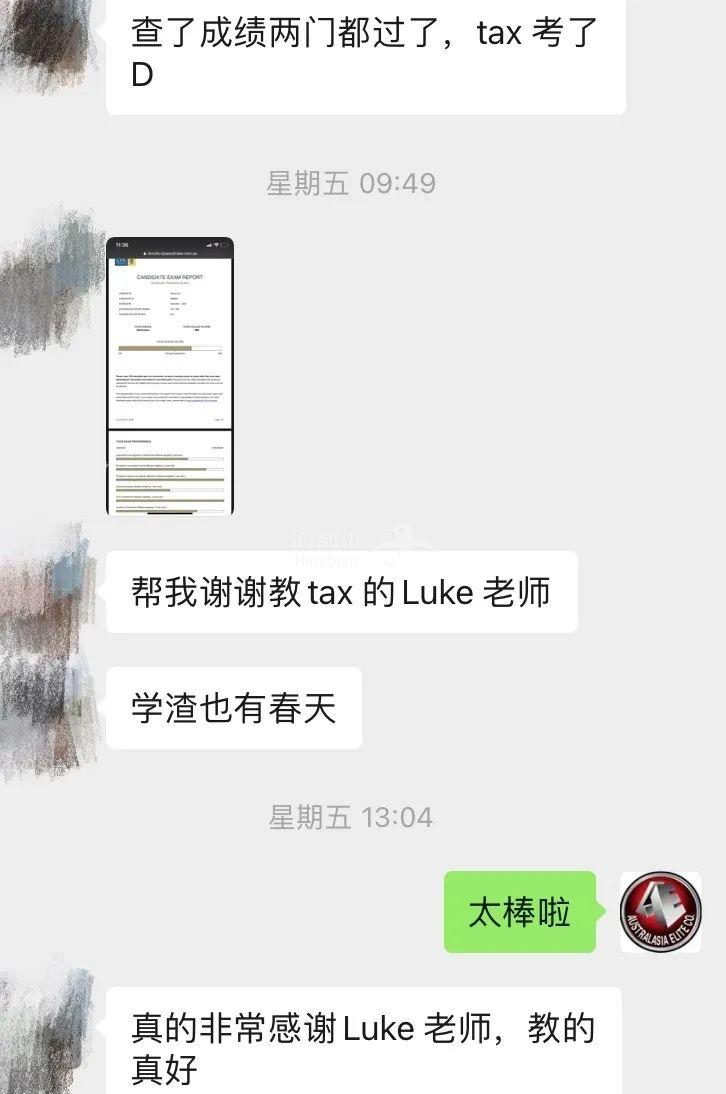Open the Australasia Elite avatar profile
Viewport: 726px width, 1094px height.
[660, 912]
